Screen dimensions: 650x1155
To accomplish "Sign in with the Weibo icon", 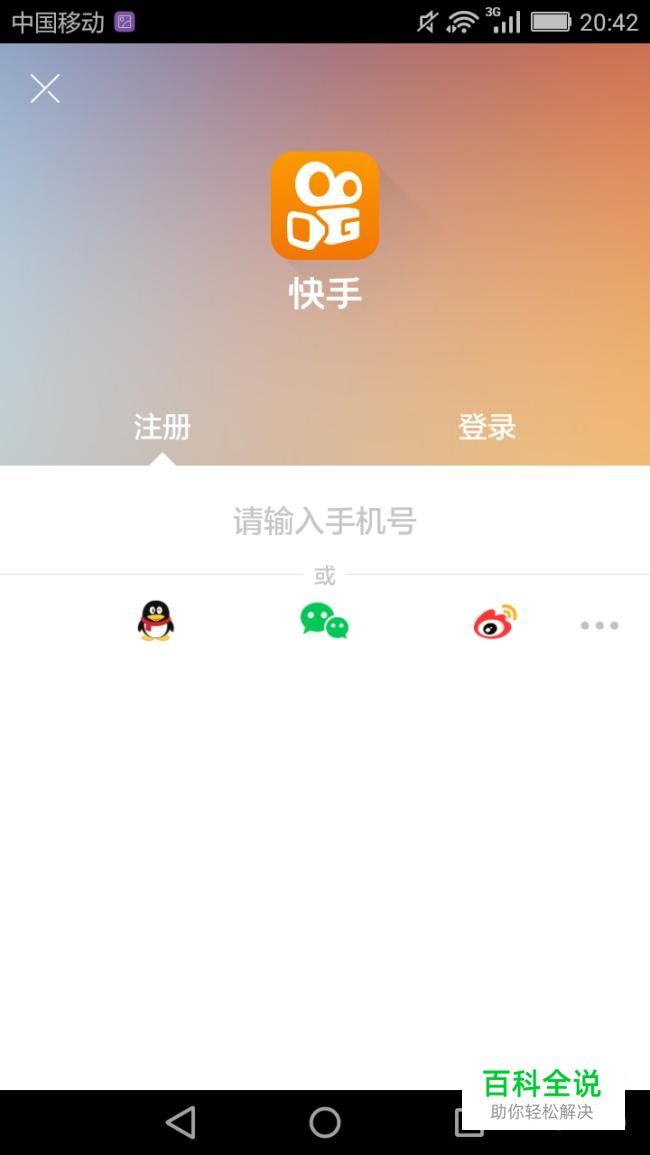I will point(495,622).
